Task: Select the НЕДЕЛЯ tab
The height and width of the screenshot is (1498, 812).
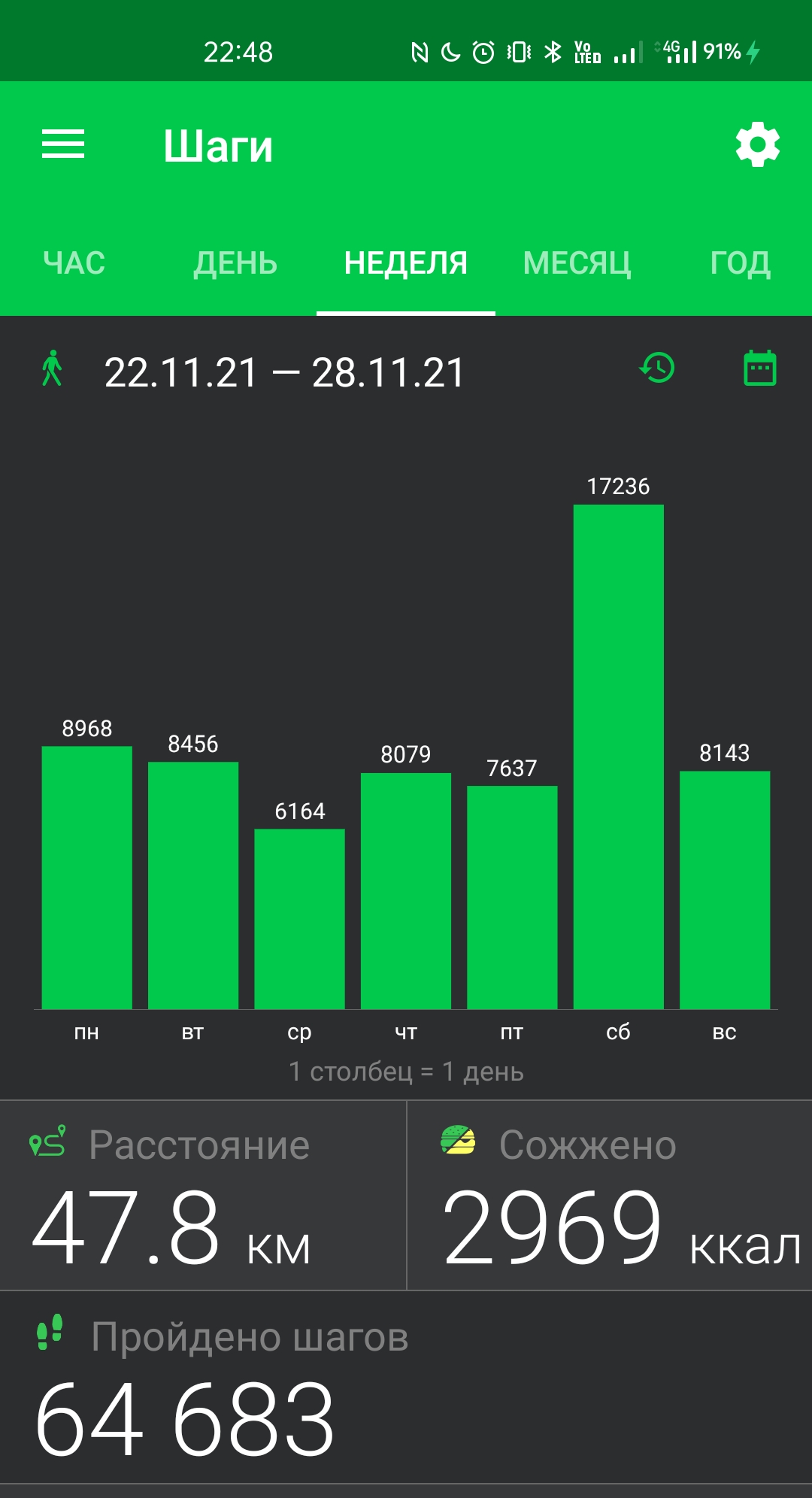Action: [x=406, y=263]
